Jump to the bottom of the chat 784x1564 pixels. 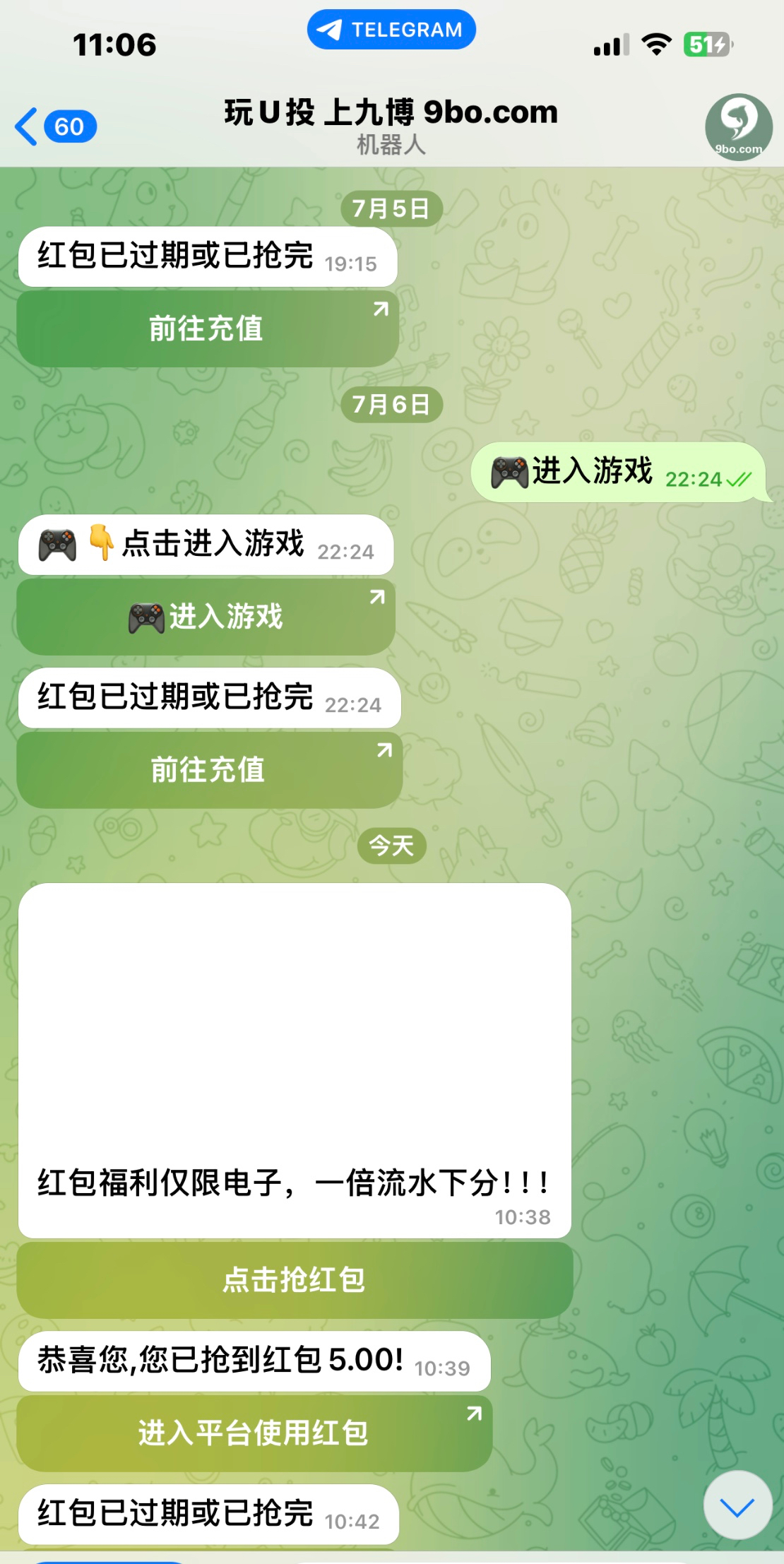(737, 1505)
